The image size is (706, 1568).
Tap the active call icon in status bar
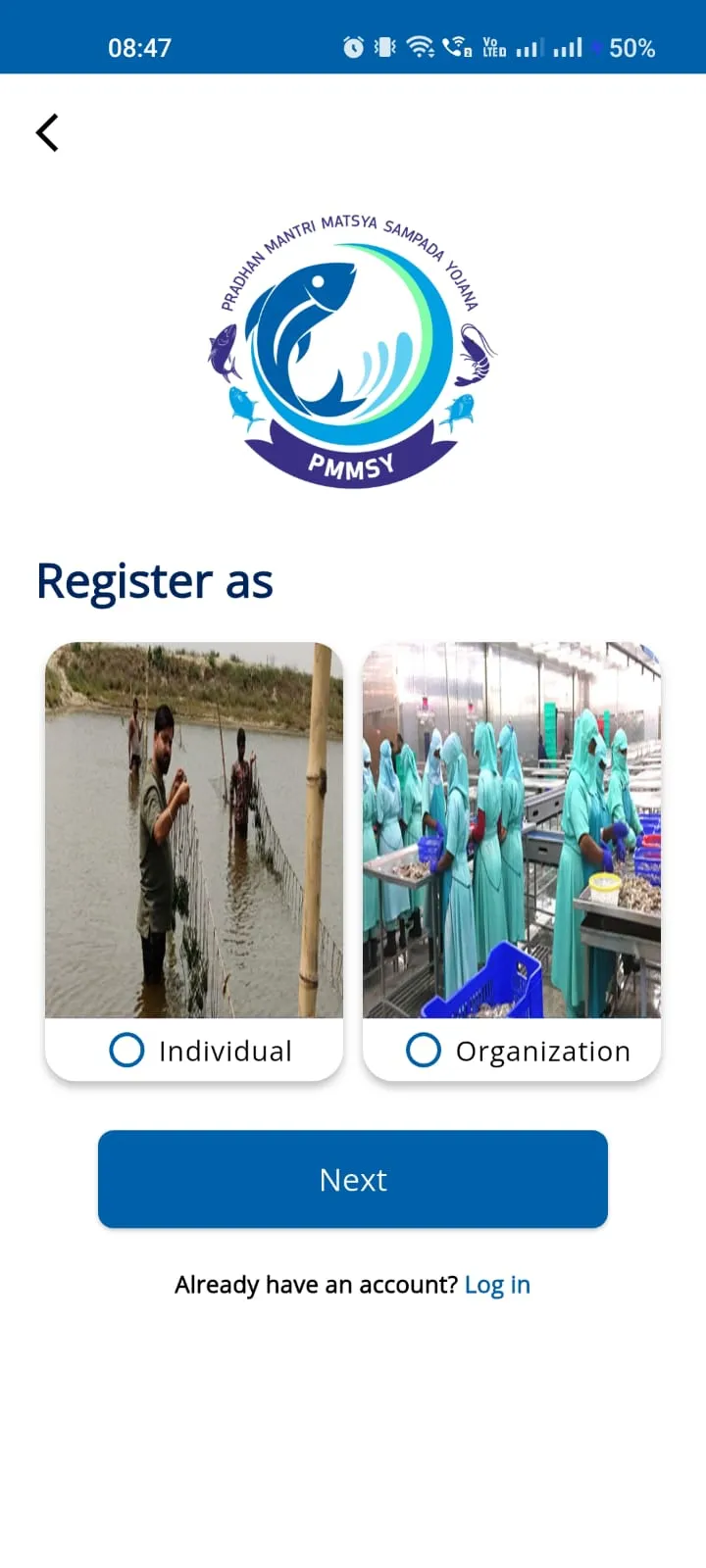456,45
